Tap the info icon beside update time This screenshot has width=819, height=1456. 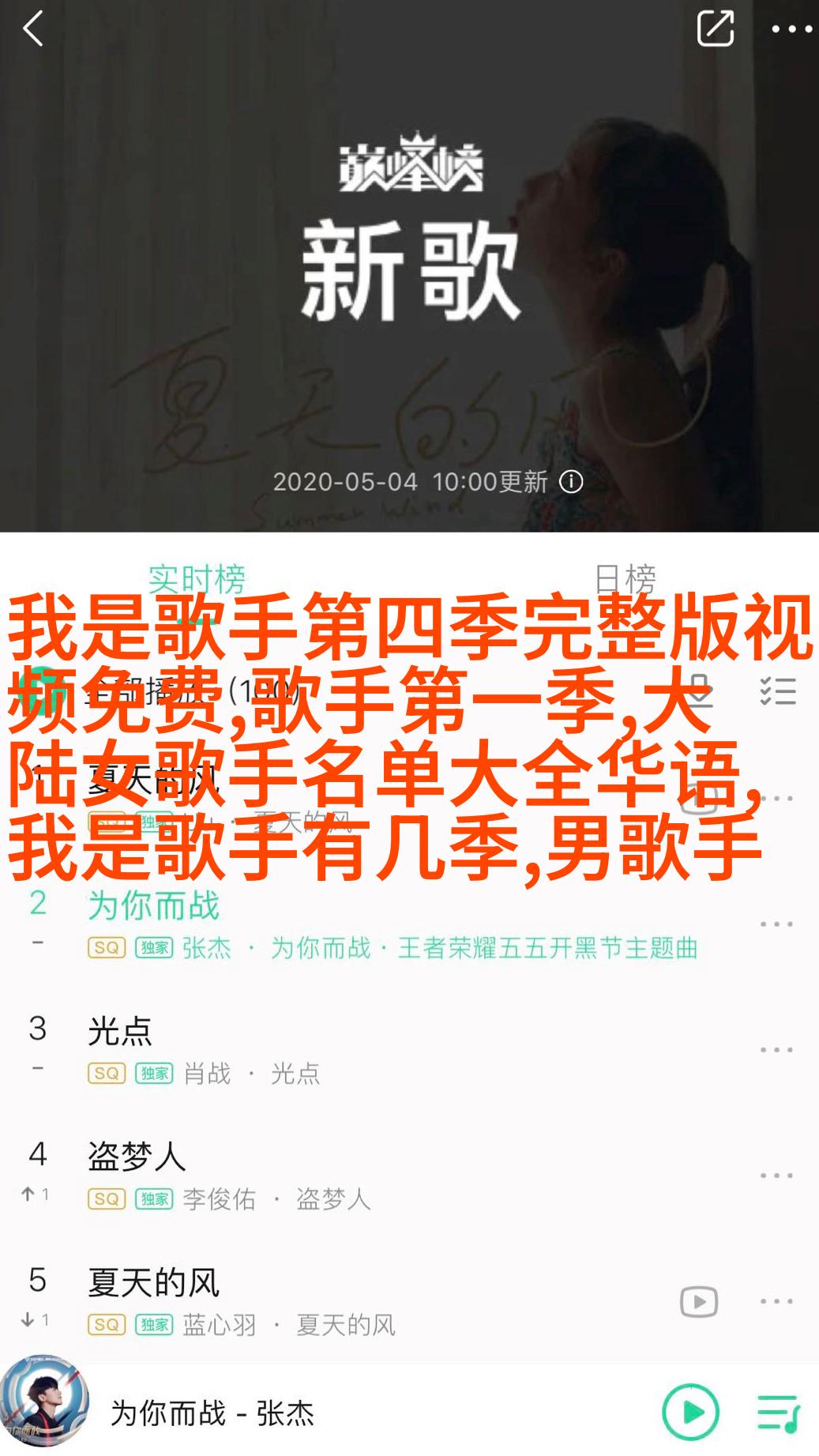pos(571,482)
